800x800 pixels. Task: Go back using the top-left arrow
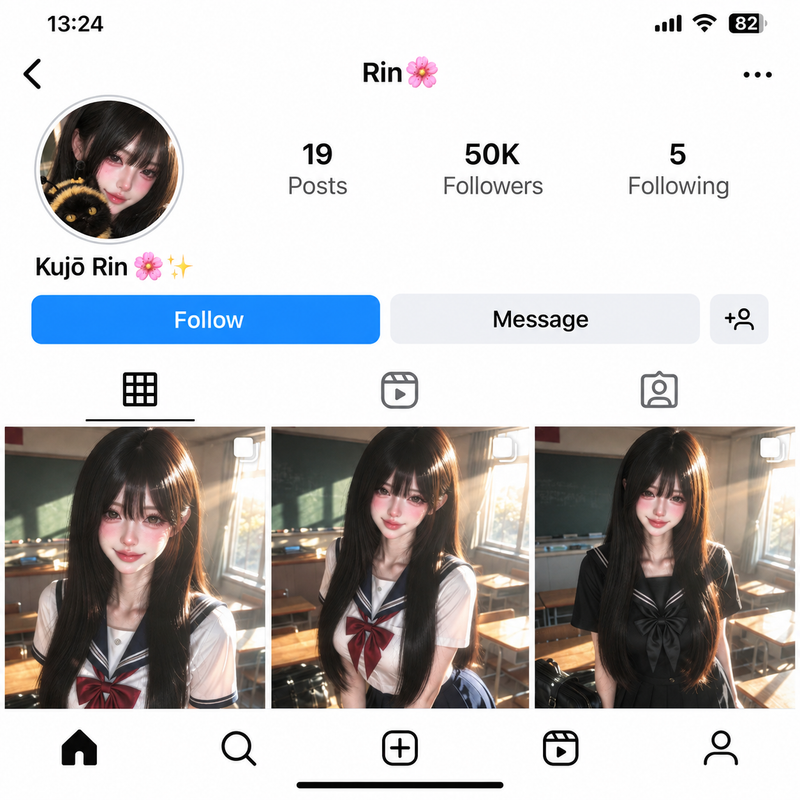click(x=33, y=74)
